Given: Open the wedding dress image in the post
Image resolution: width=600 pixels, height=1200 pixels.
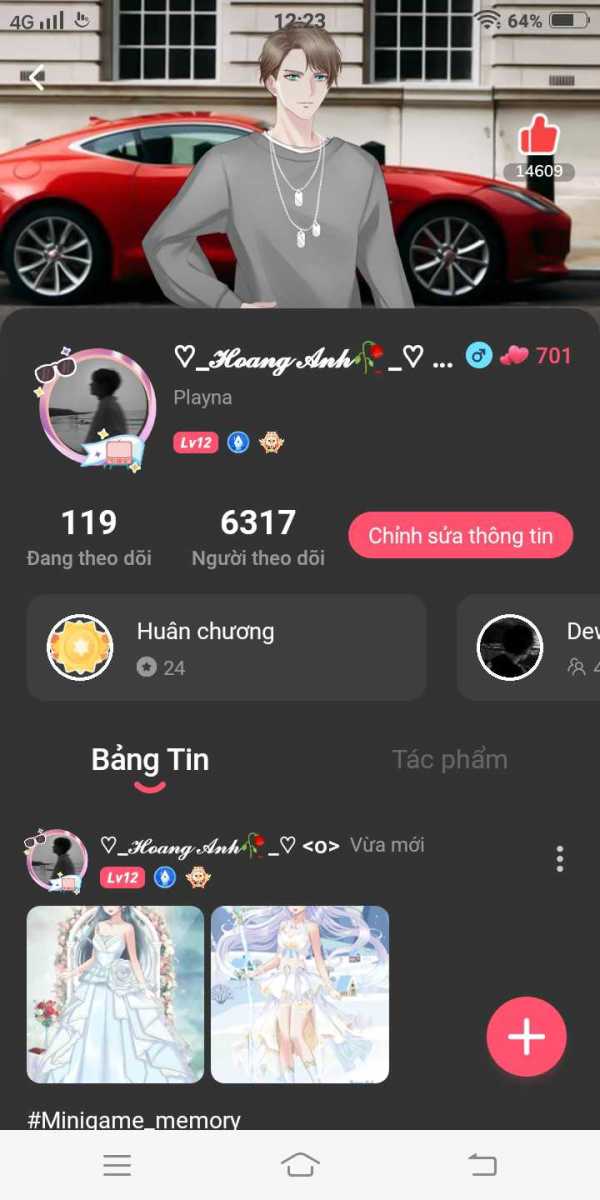Looking at the screenshot, I should click(115, 994).
